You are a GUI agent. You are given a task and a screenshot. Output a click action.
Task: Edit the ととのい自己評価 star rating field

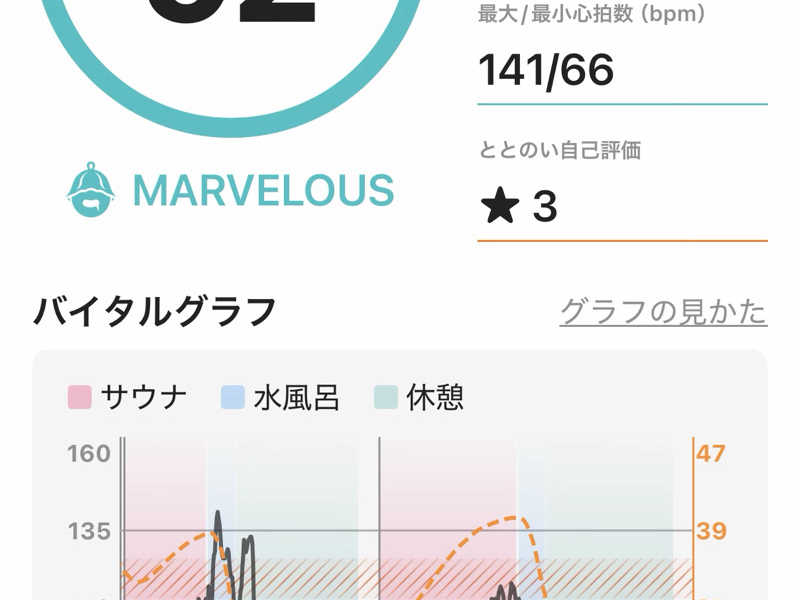point(620,208)
